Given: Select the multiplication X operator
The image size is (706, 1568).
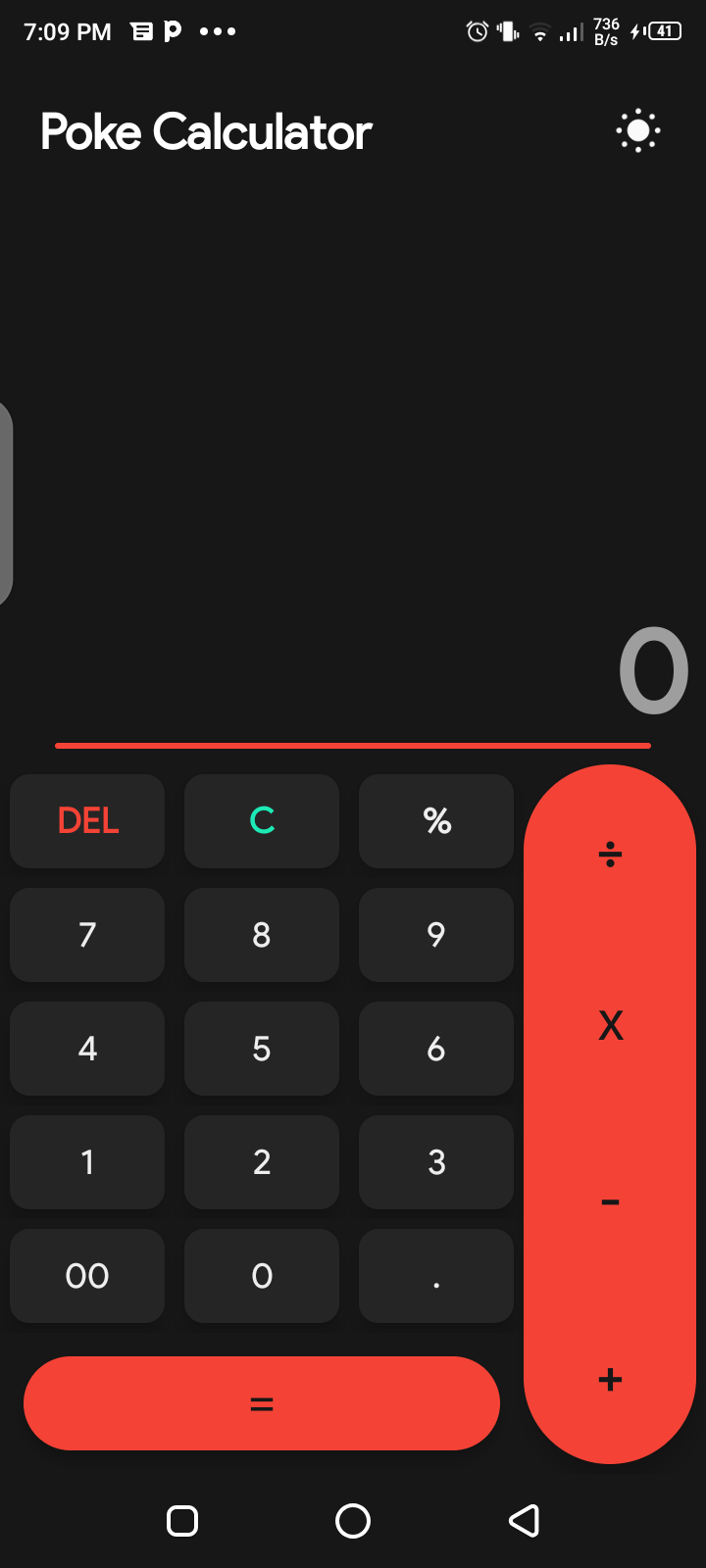Looking at the screenshot, I should coord(610,1026).
